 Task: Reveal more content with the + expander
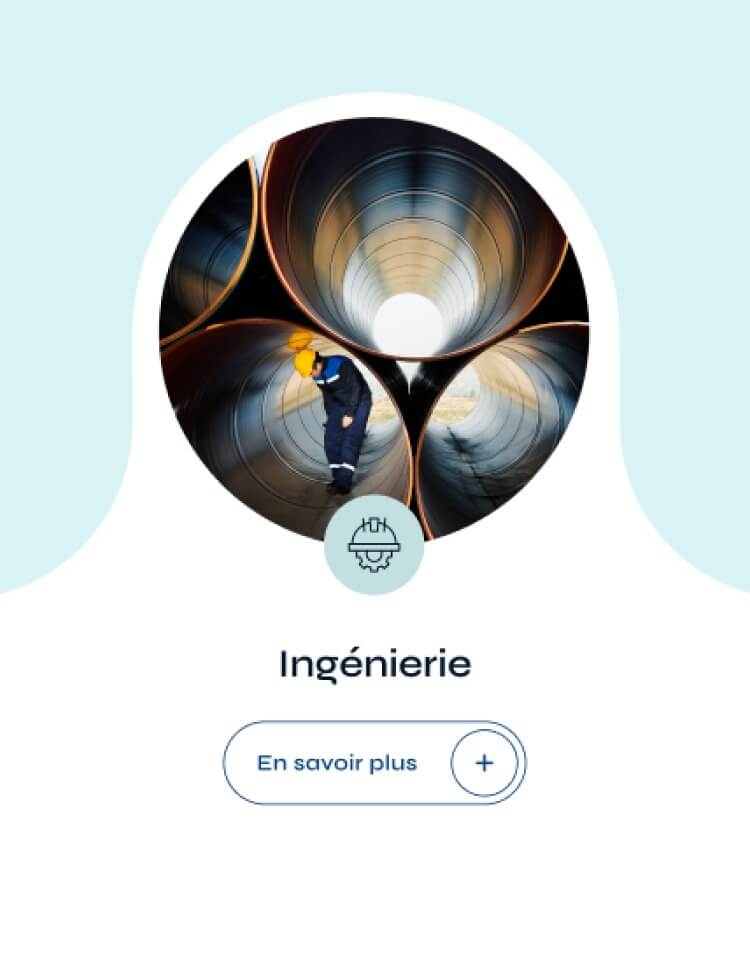pos(484,762)
